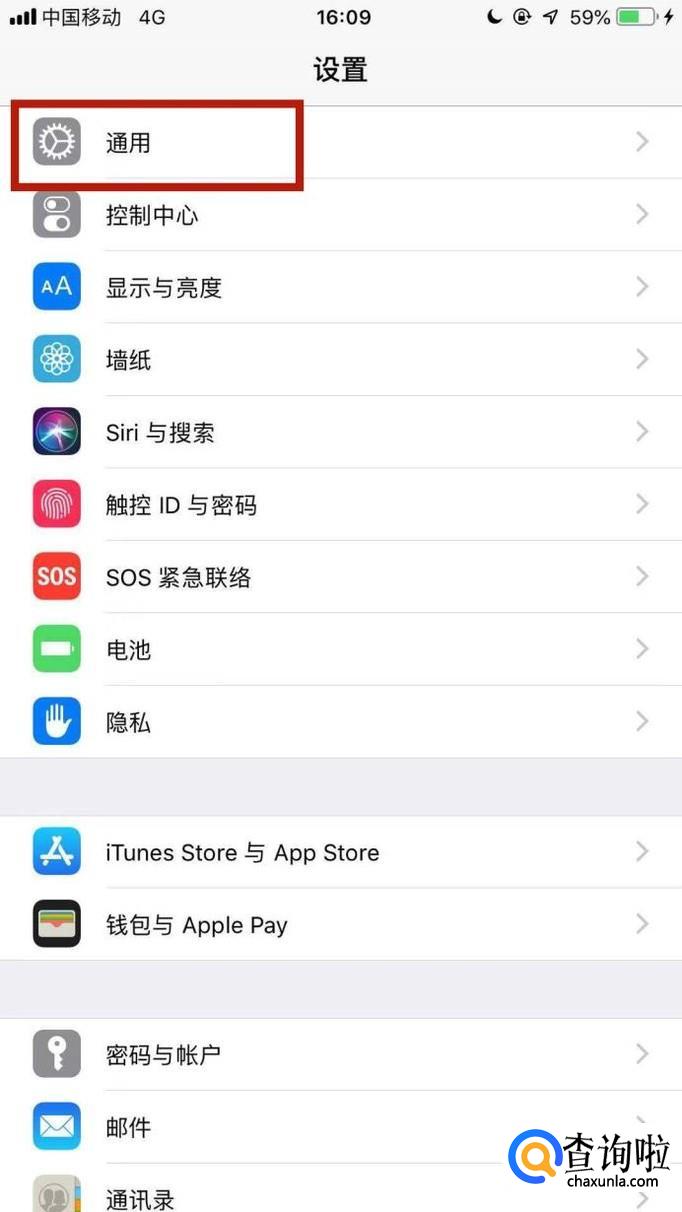The height and width of the screenshot is (1212, 682).
Task: Open 密码与帐户 settings
Action: pos(340,1055)
